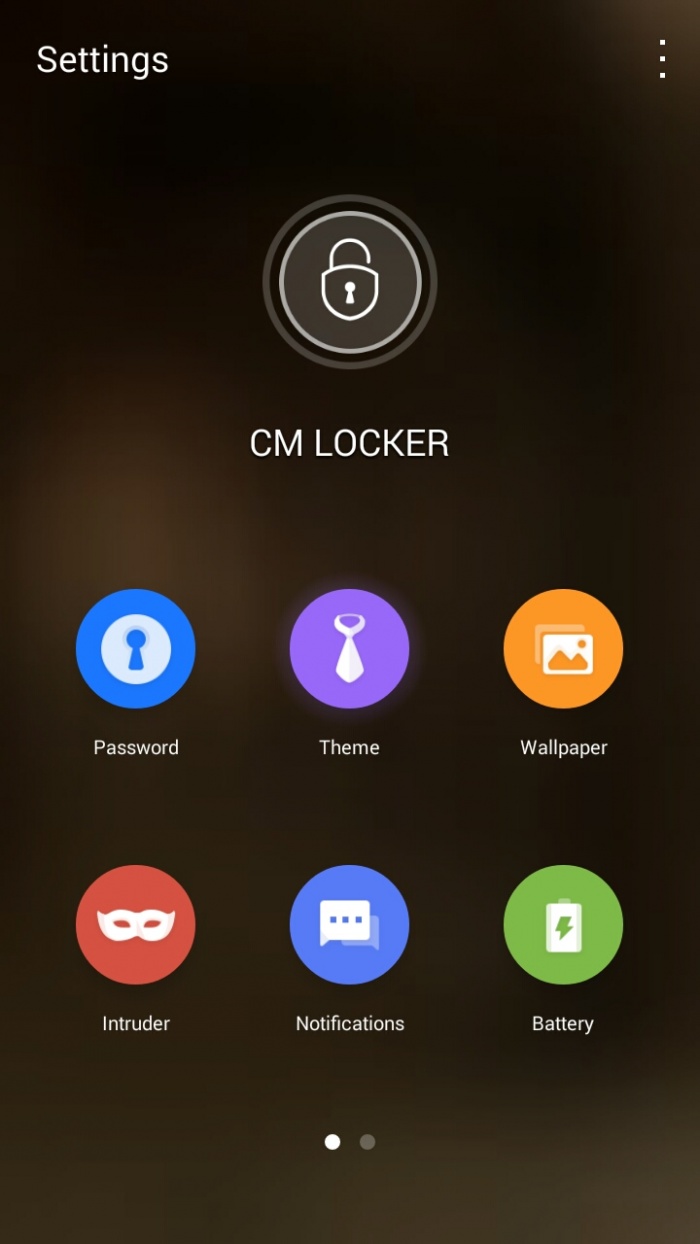Image resolution: width=700 pixels, height=1244 pixels.
Task: Open Password settings
Action: click(136, 649)
